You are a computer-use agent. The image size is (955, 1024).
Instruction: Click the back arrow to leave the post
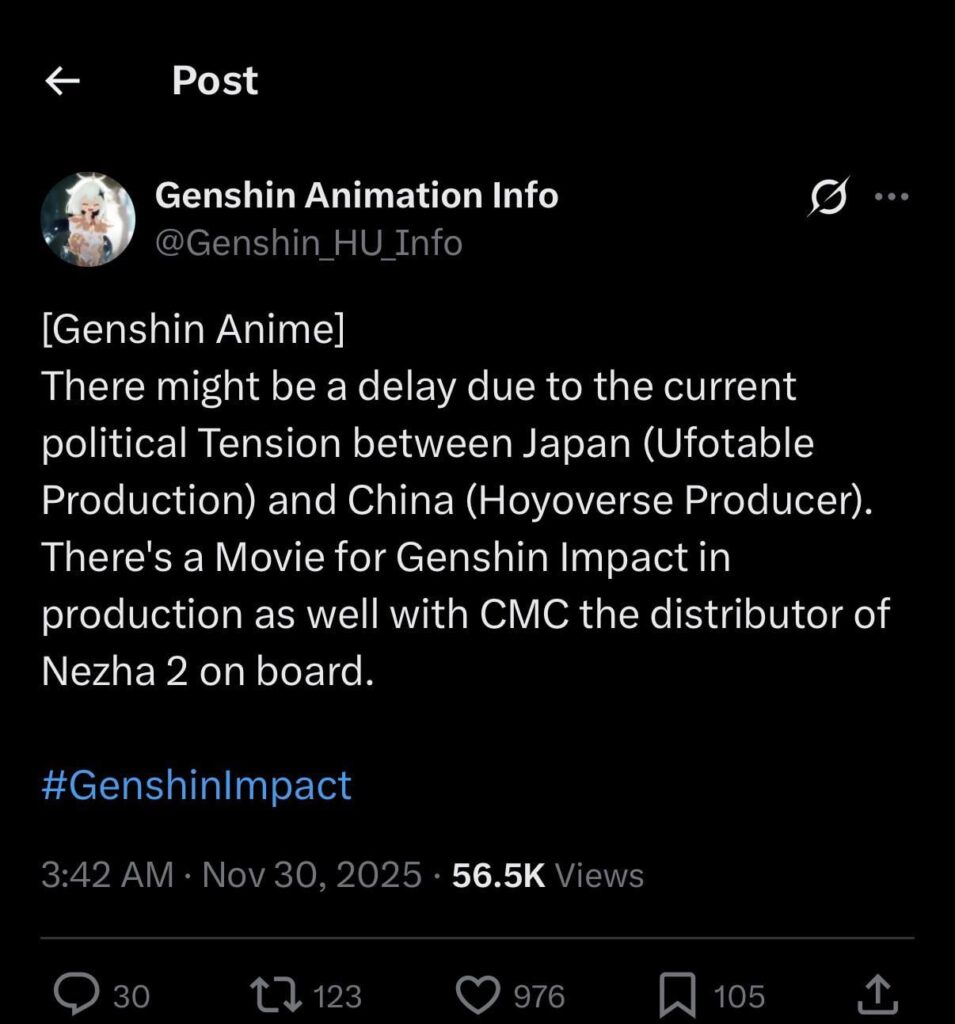[x=62, y=81]
